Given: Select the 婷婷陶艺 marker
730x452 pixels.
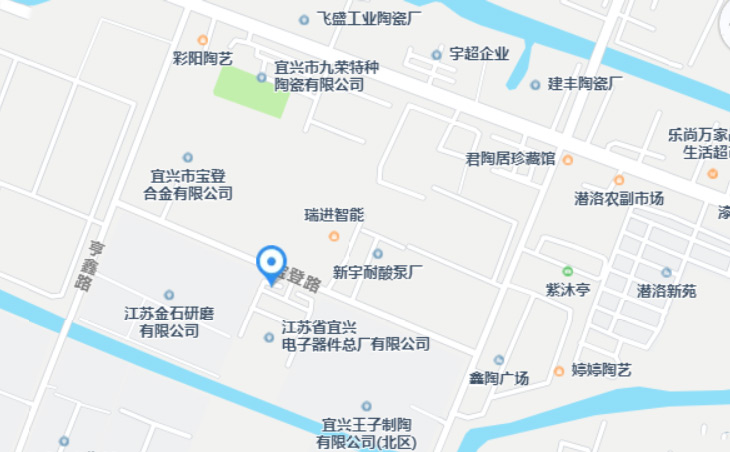Looking at the screenshot, I should tap(558, 372).
